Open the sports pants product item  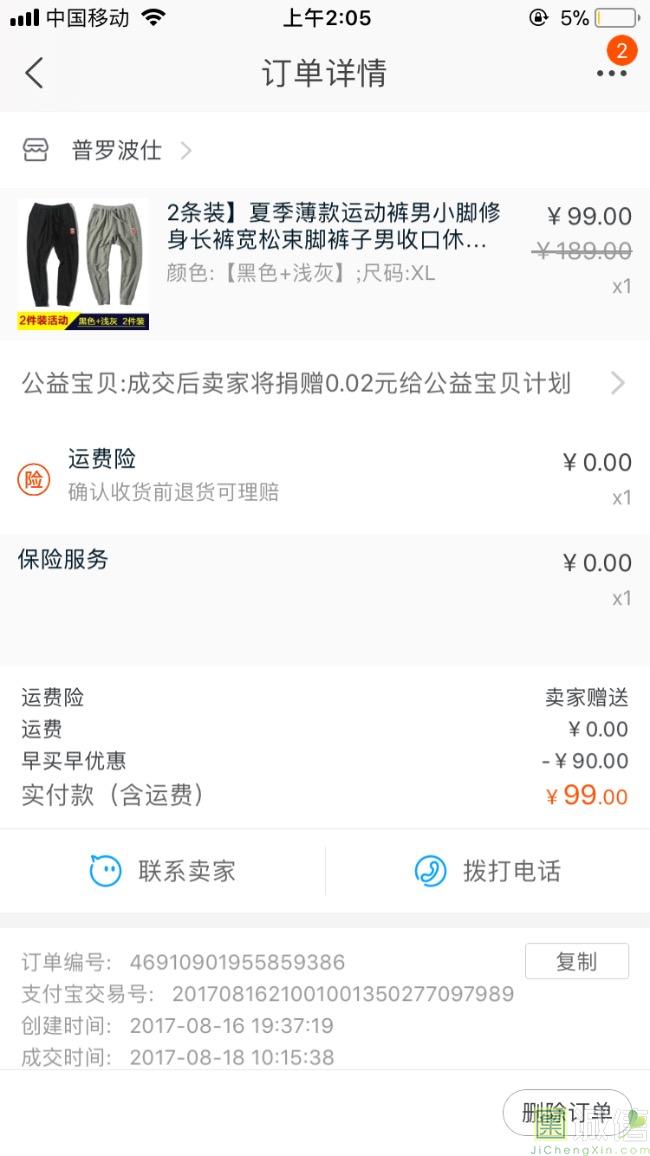pyautogui.click(x=325, y=264)
